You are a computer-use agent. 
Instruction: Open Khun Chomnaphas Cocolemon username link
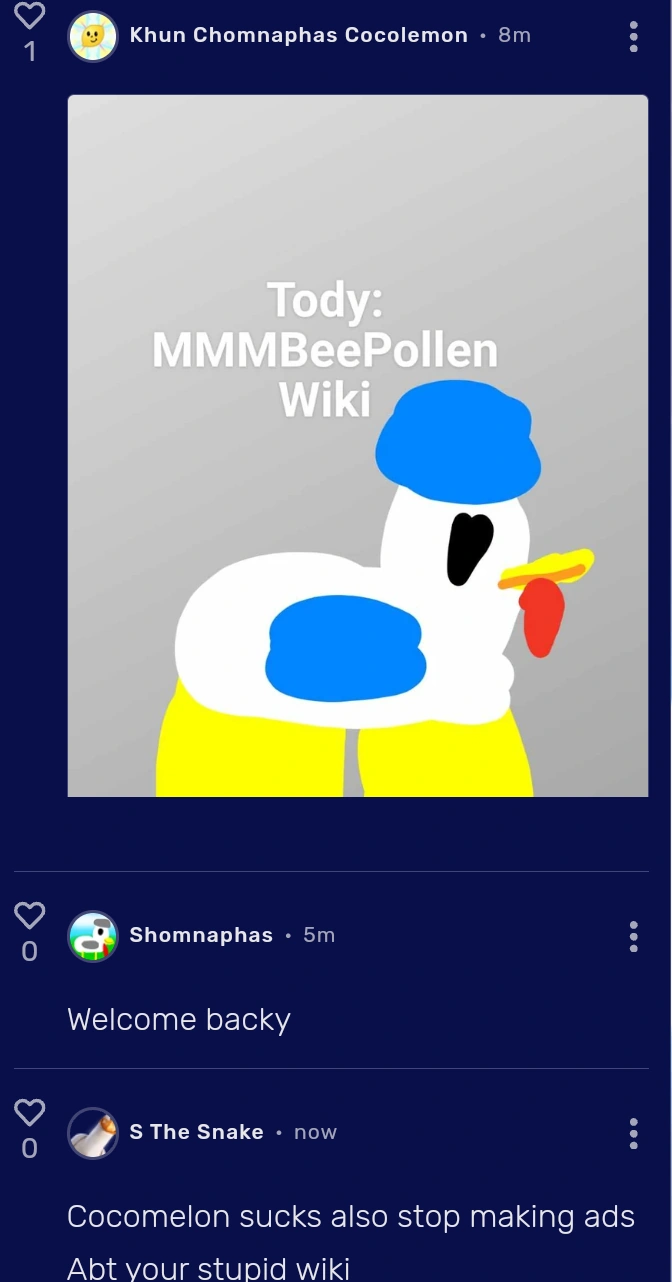click(x=299, y=35)
